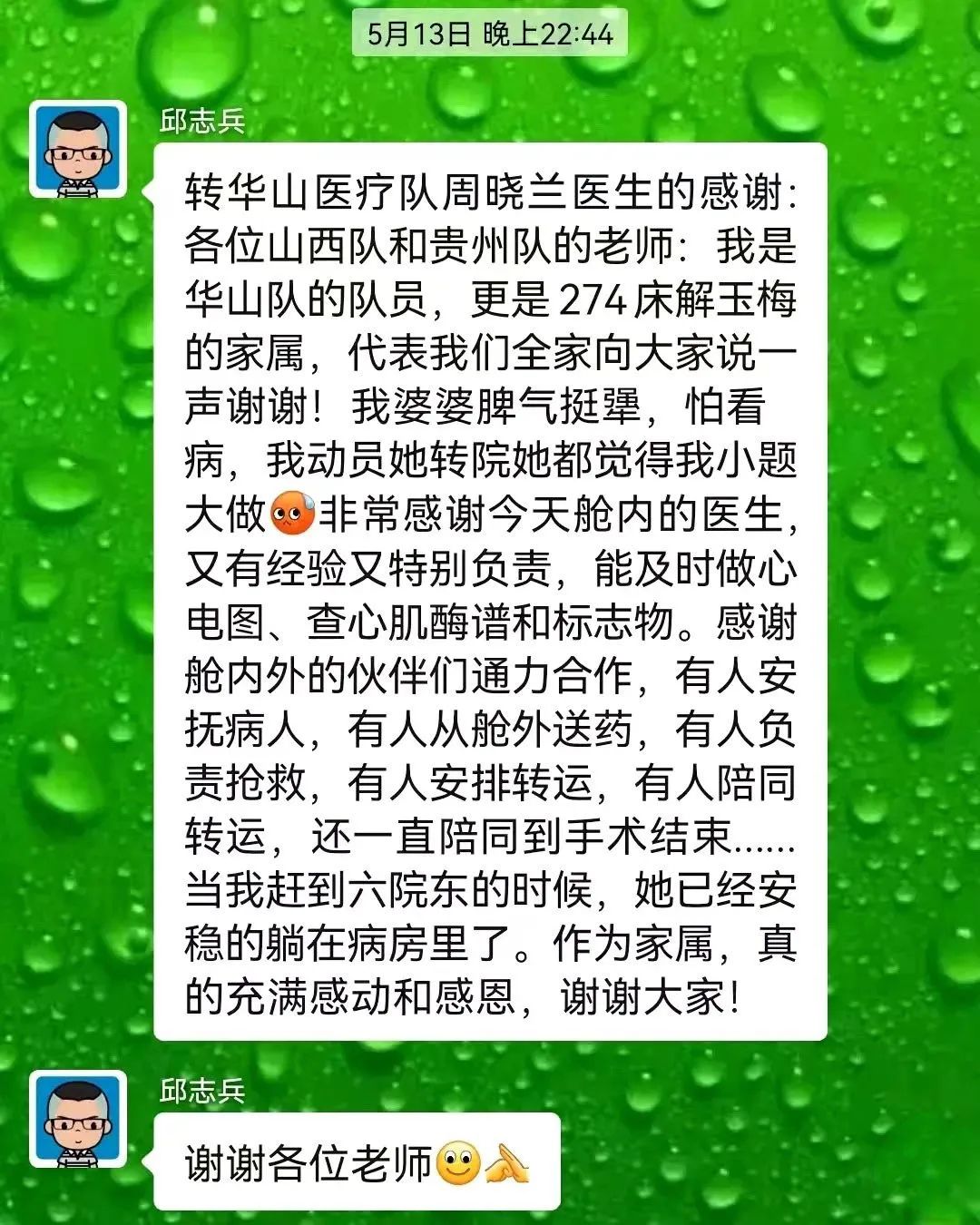
Task: Tap 邱志兵's avatar next to 谢谢各位老师
Action: point(78,1119)
